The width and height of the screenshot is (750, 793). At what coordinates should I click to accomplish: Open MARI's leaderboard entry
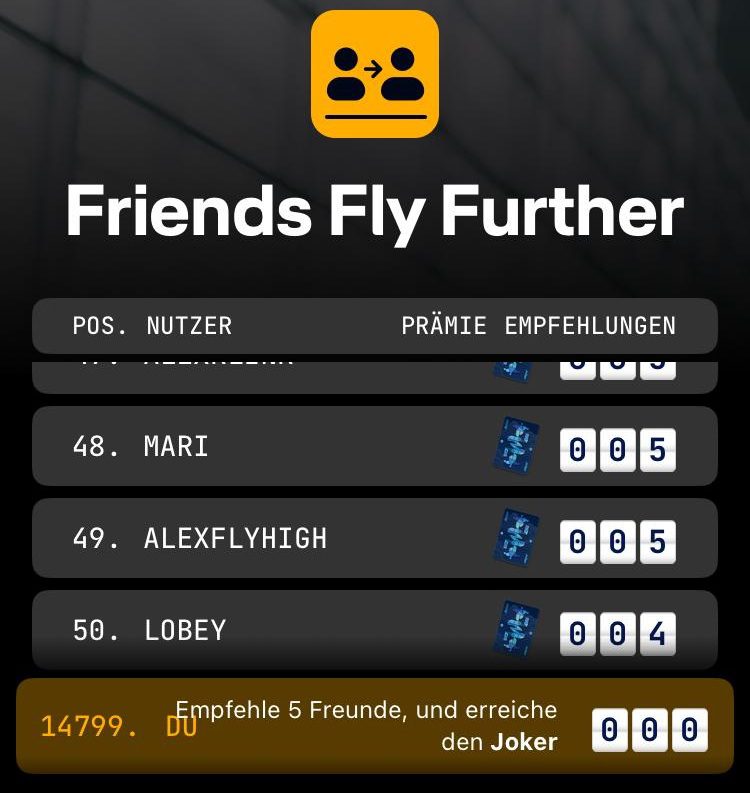coord(374,446)
